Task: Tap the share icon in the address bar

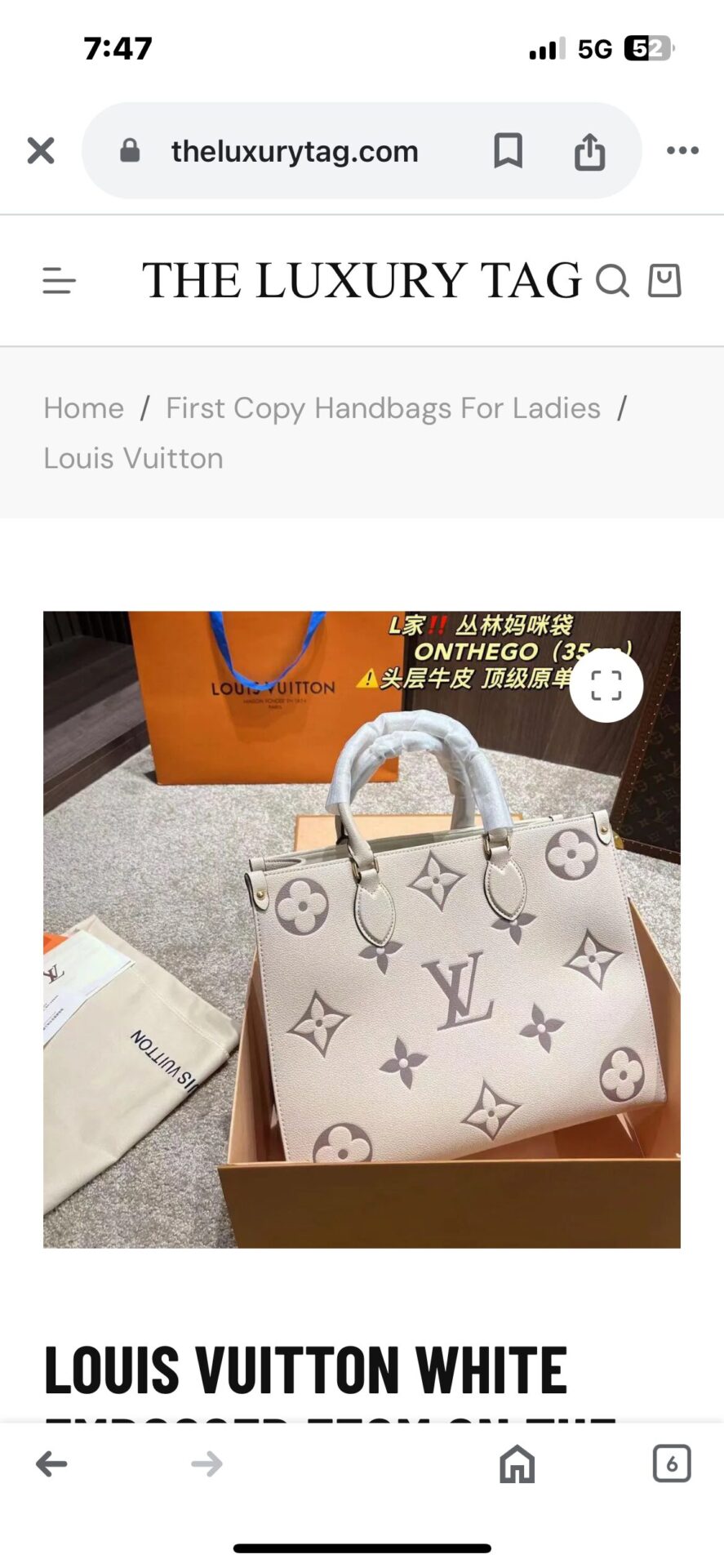Action: click(x=590, y=150)
